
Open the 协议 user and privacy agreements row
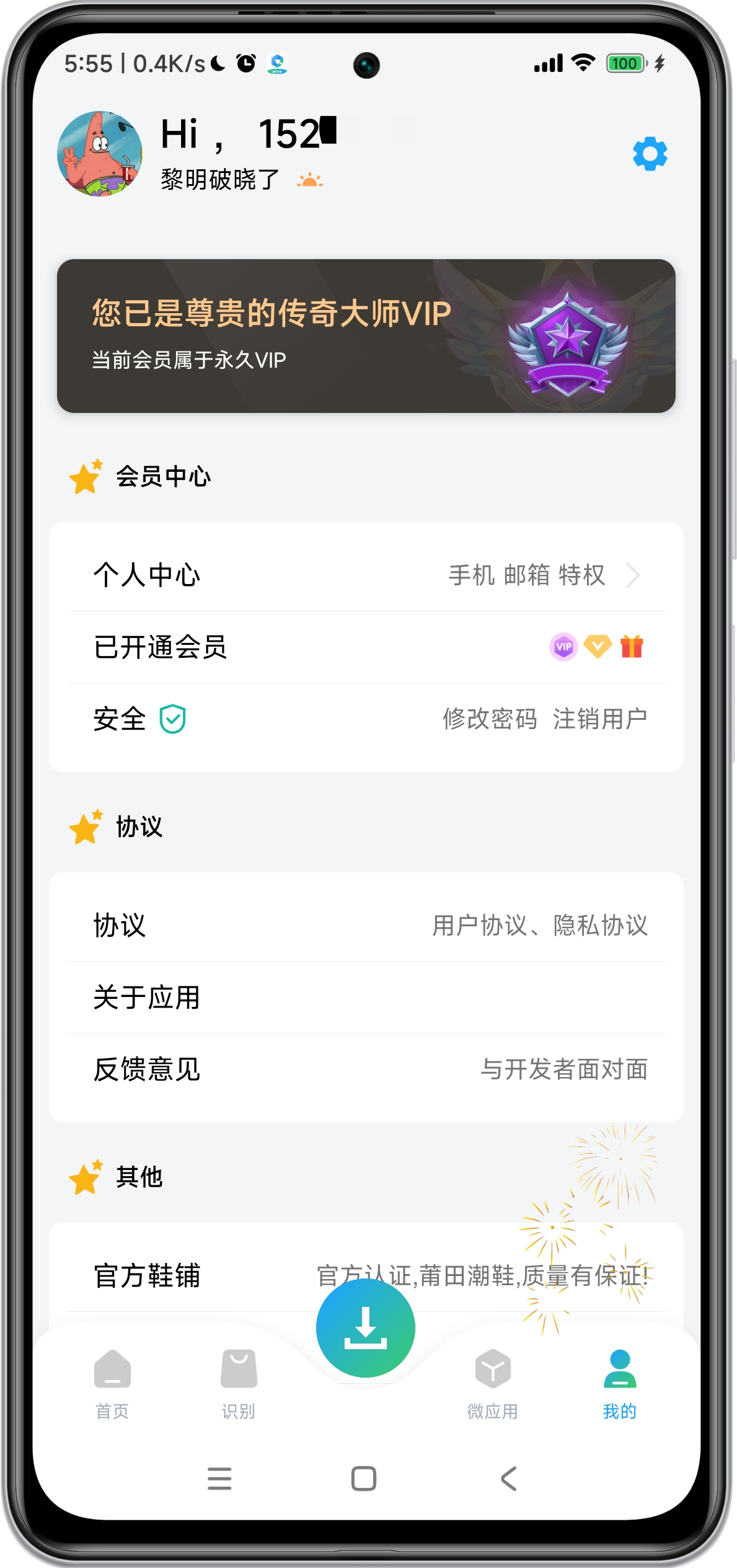click(x=366, y=926)
